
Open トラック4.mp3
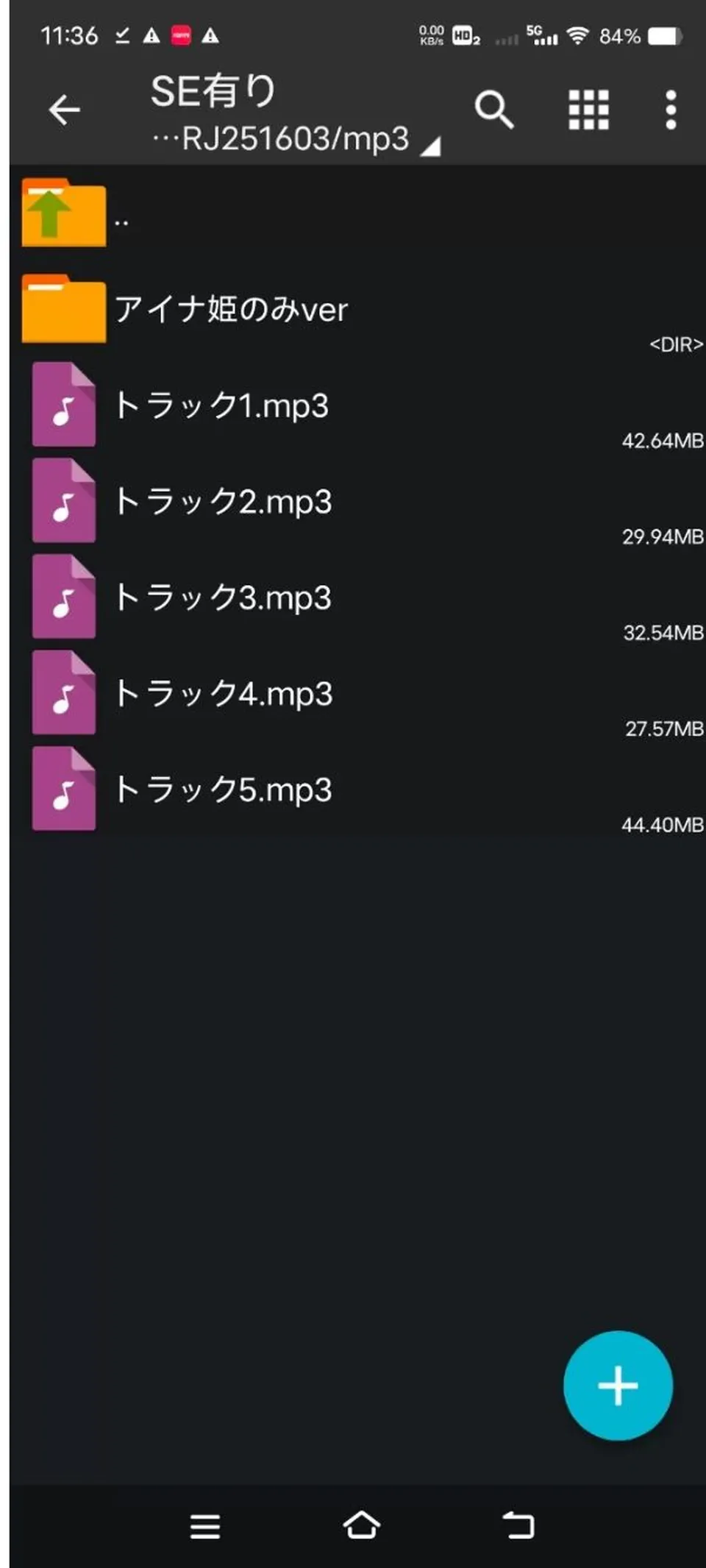click(358, 694)
